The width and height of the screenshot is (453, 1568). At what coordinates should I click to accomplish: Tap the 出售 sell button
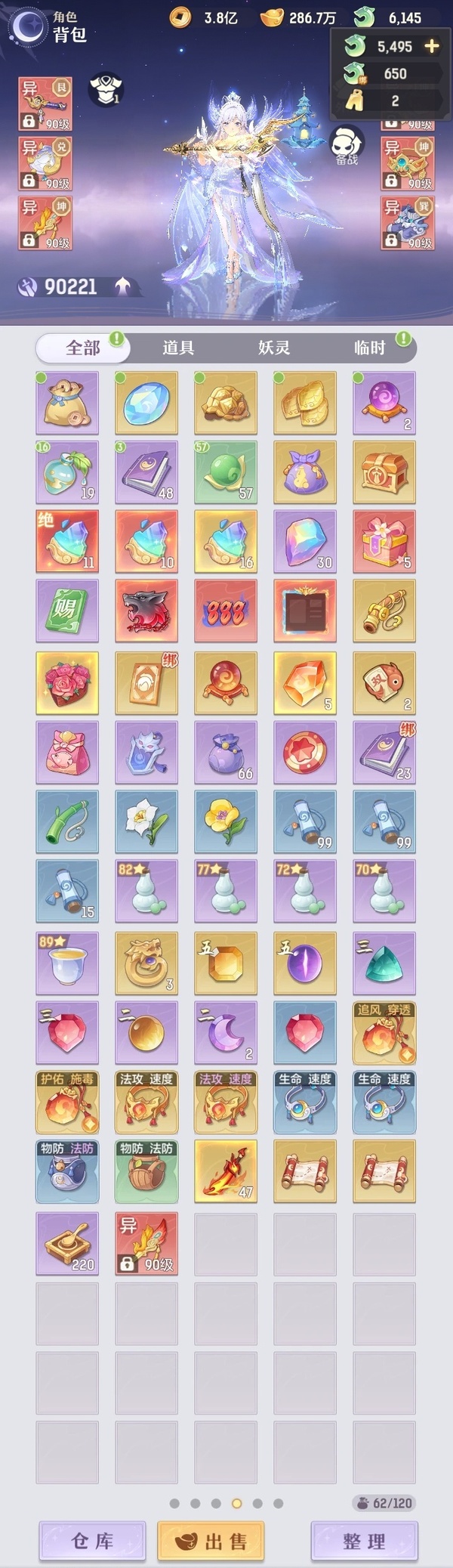point(211,1541)
